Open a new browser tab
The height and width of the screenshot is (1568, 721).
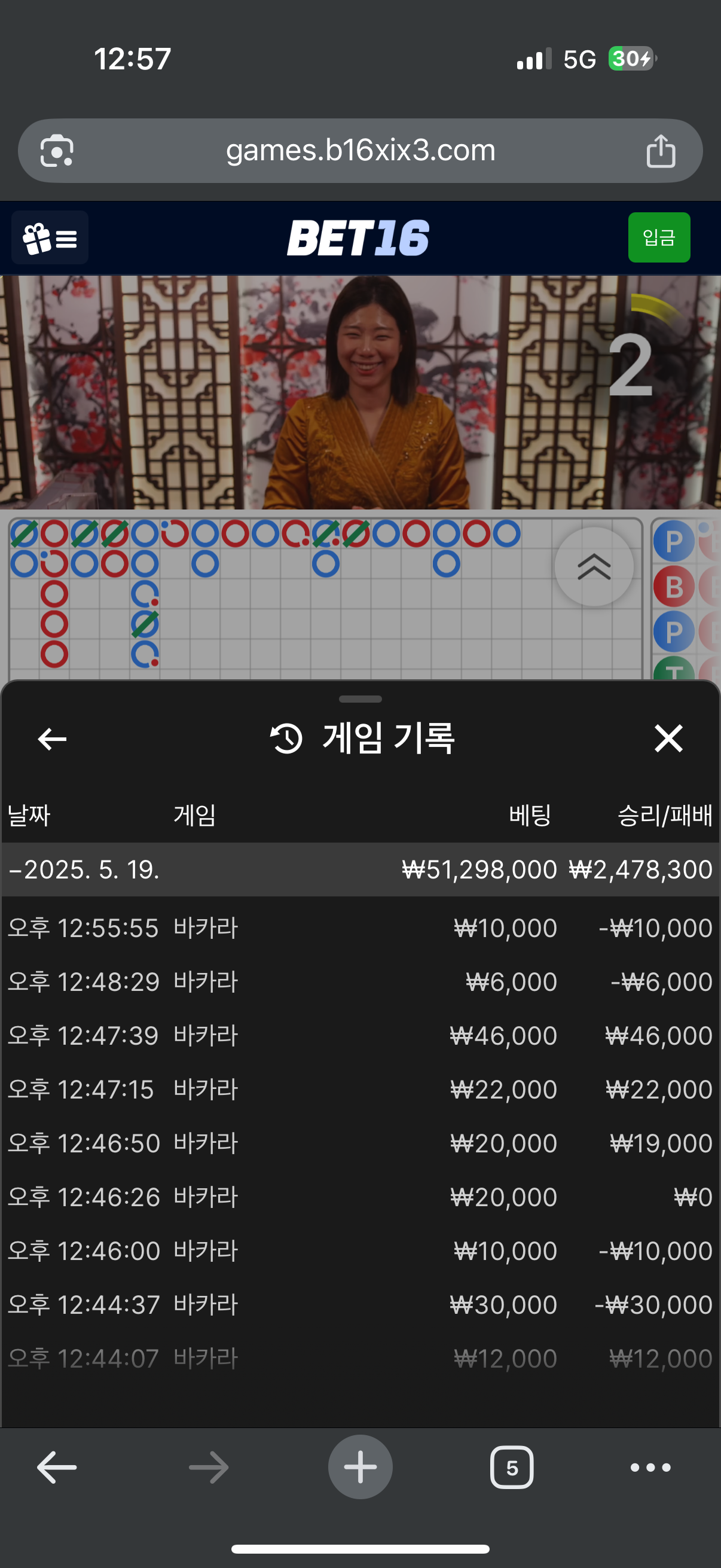coord(360,1467)
